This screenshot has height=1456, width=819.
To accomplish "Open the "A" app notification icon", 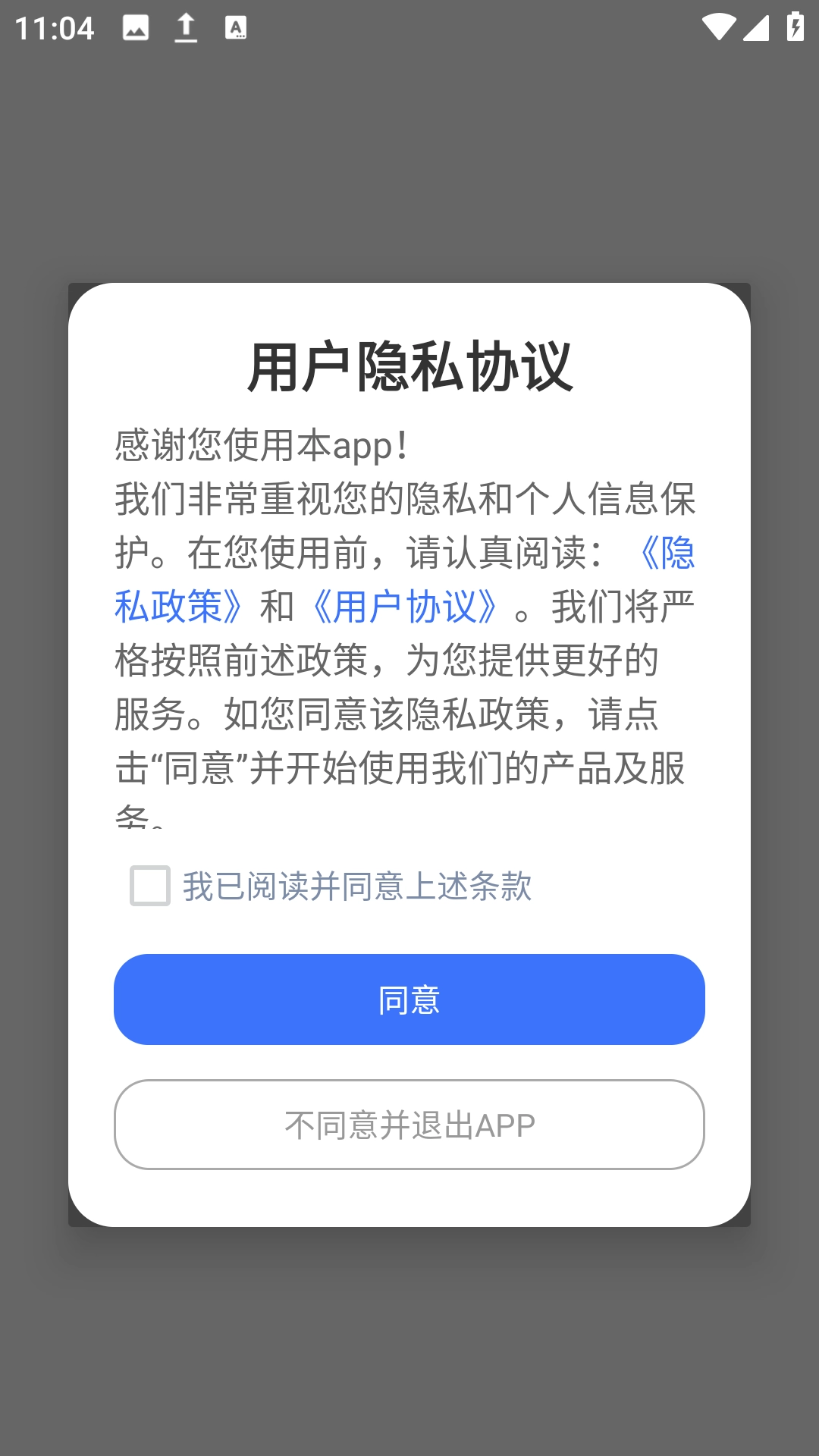I will click(237, 27).
